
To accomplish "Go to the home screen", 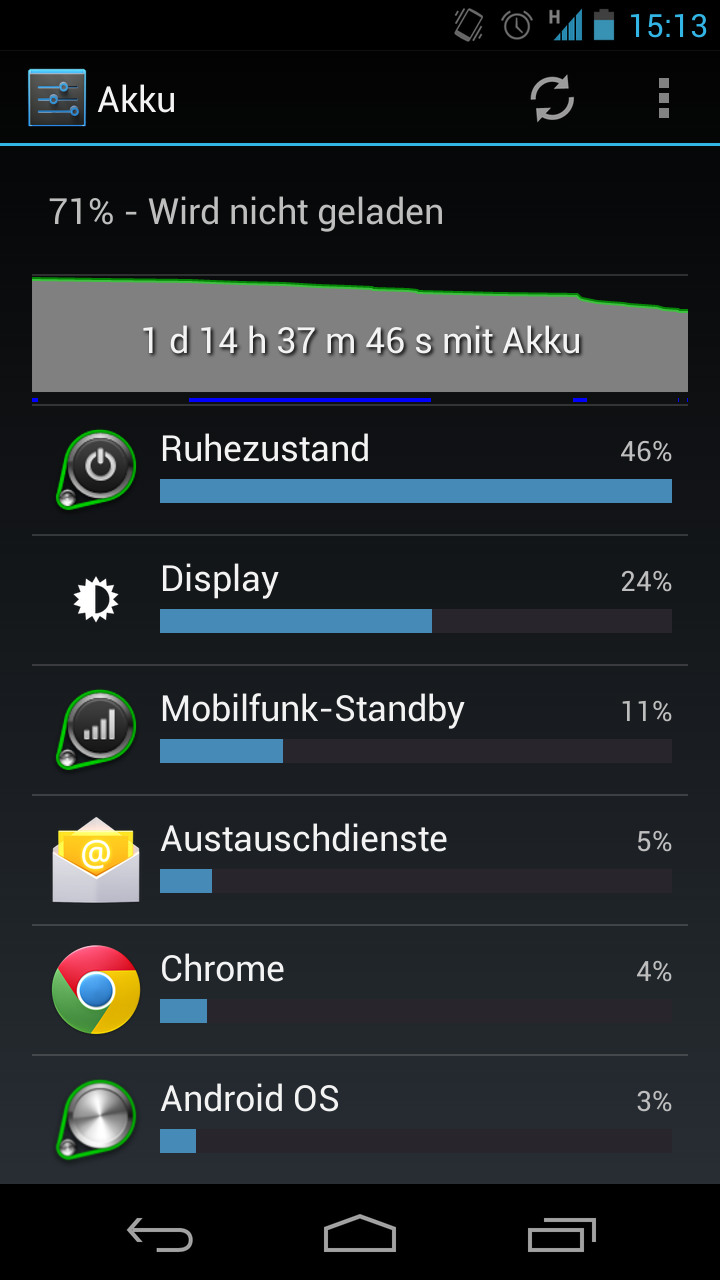I will [360, 1234].
